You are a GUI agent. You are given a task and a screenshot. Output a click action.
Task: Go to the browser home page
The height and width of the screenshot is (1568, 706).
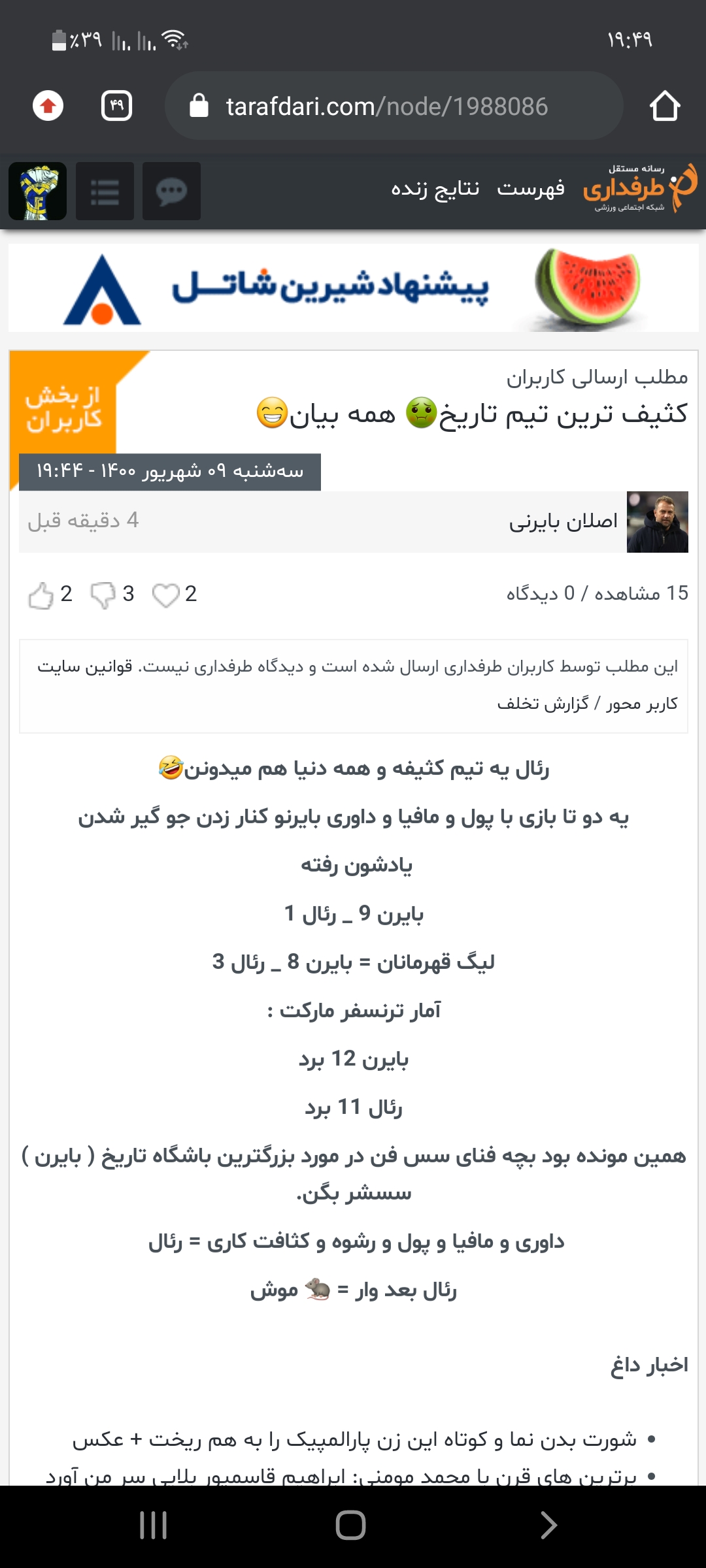pos(665,106)
